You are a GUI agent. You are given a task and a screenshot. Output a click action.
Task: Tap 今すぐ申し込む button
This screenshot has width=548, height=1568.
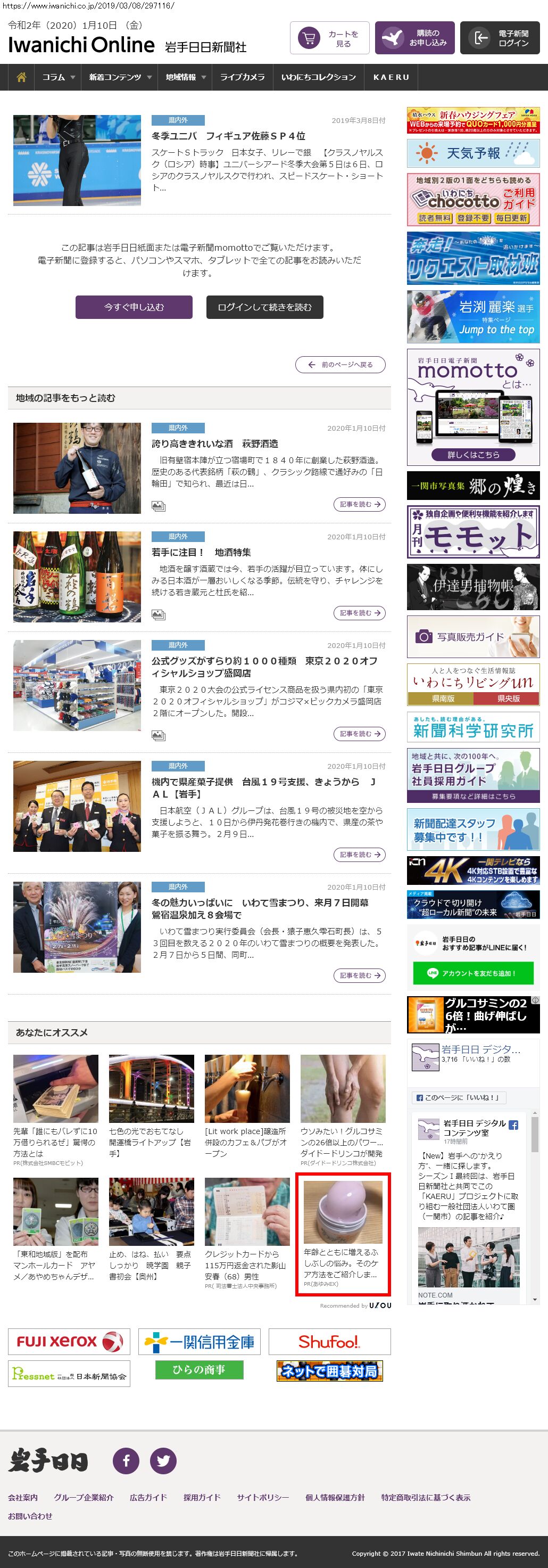pyautogui.click(x=134, y=307)
